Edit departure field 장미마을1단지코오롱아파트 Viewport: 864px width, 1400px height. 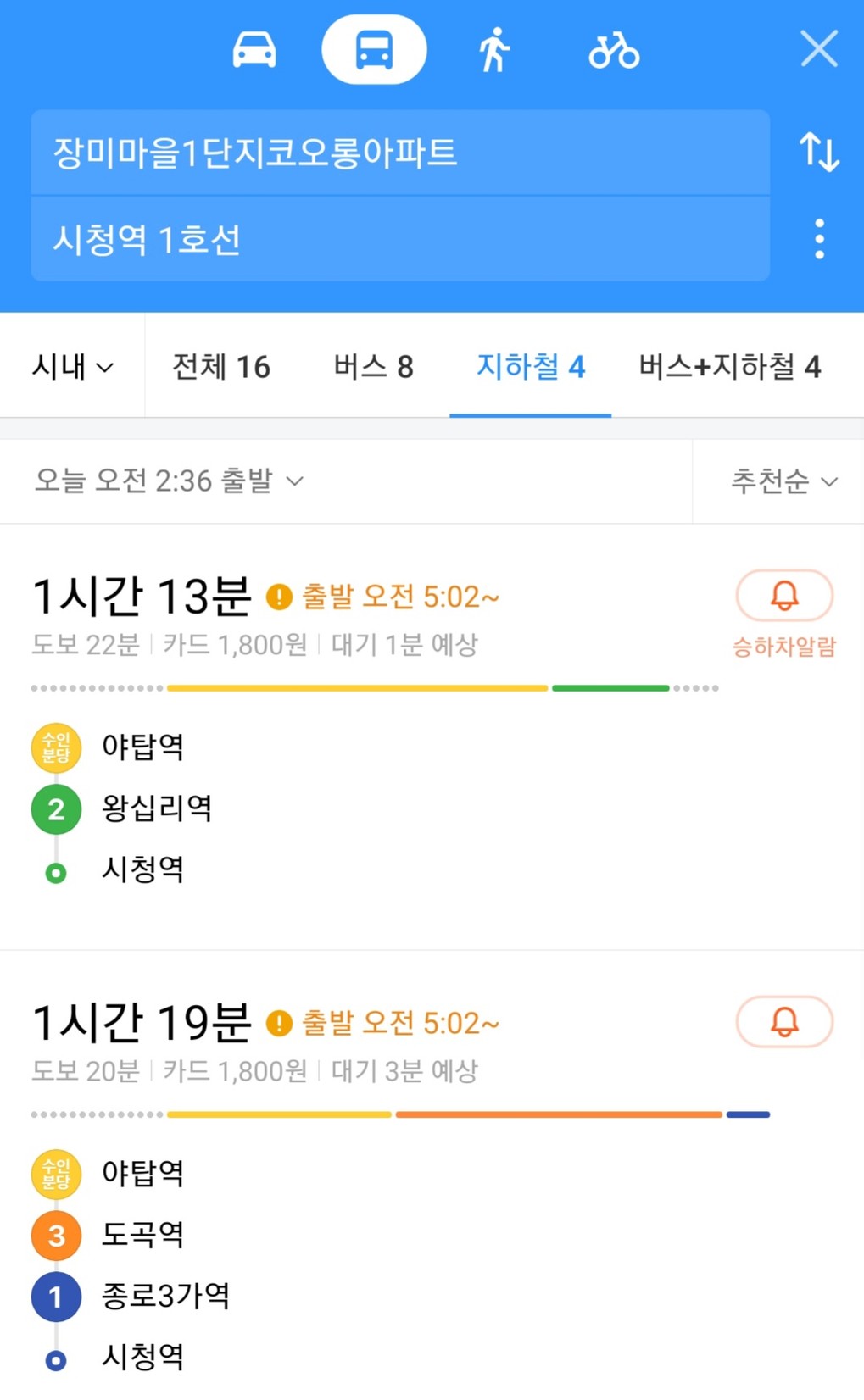pyautogui.click(x=400, y=153)
